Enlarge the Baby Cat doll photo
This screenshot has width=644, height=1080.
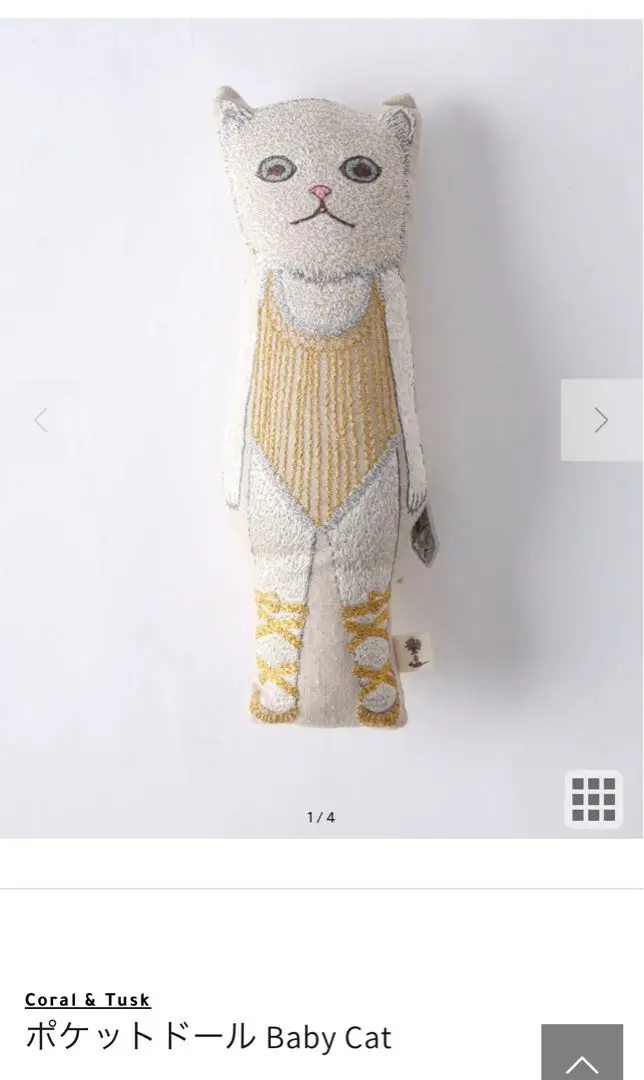320,420
